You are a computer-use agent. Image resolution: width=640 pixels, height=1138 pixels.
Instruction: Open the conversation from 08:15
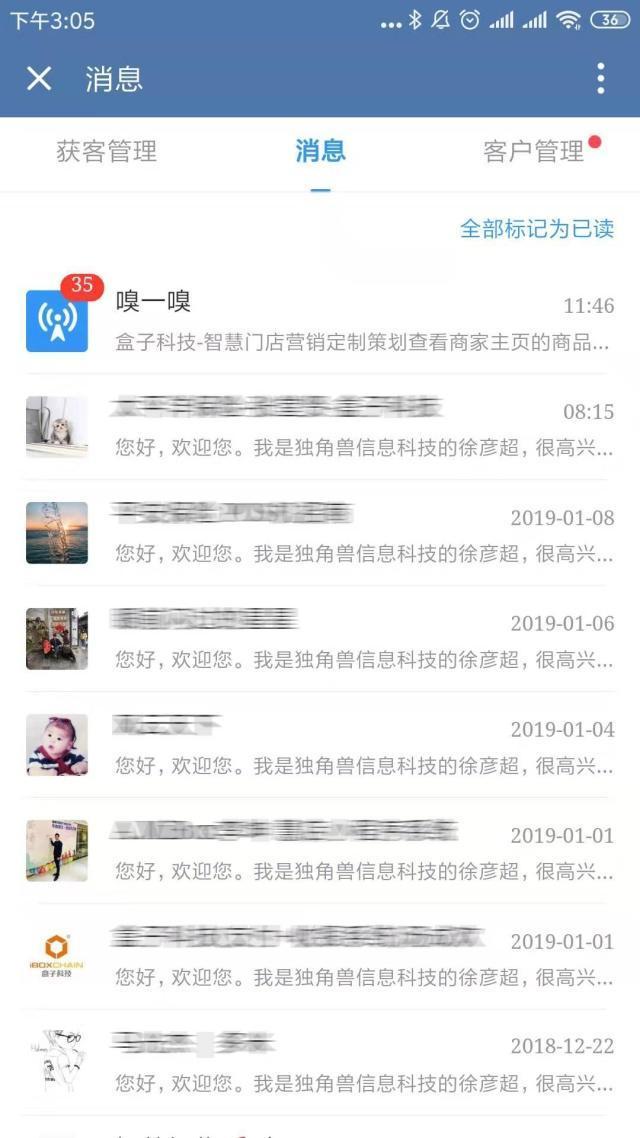point(320,427)
